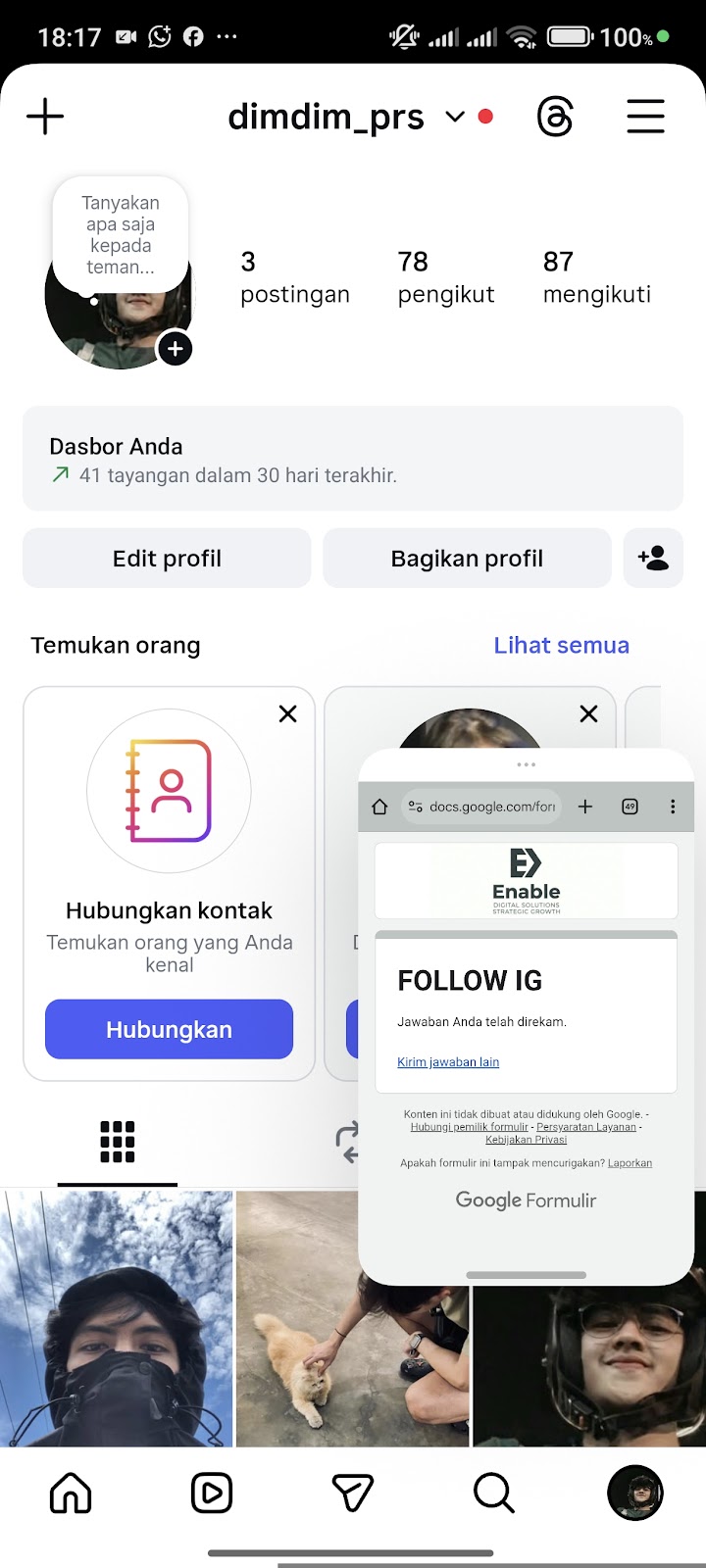Tap Kirim jawaban lain link
Image resolution: width=706 pixels, height=1568 pixels.
(x=448, y=1062)
